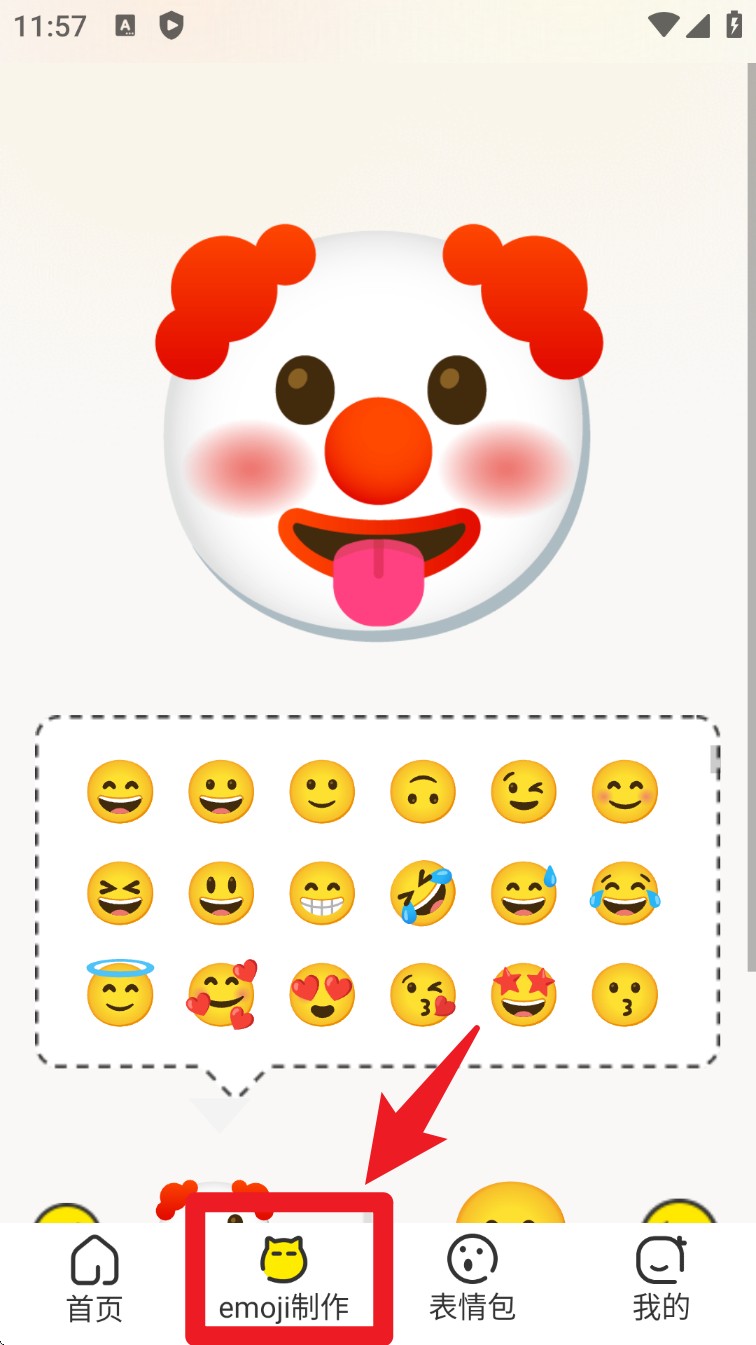Switch to the 首页 tab
Viewport: 756px width, 1345px height.
click(x=94, y=1279)
